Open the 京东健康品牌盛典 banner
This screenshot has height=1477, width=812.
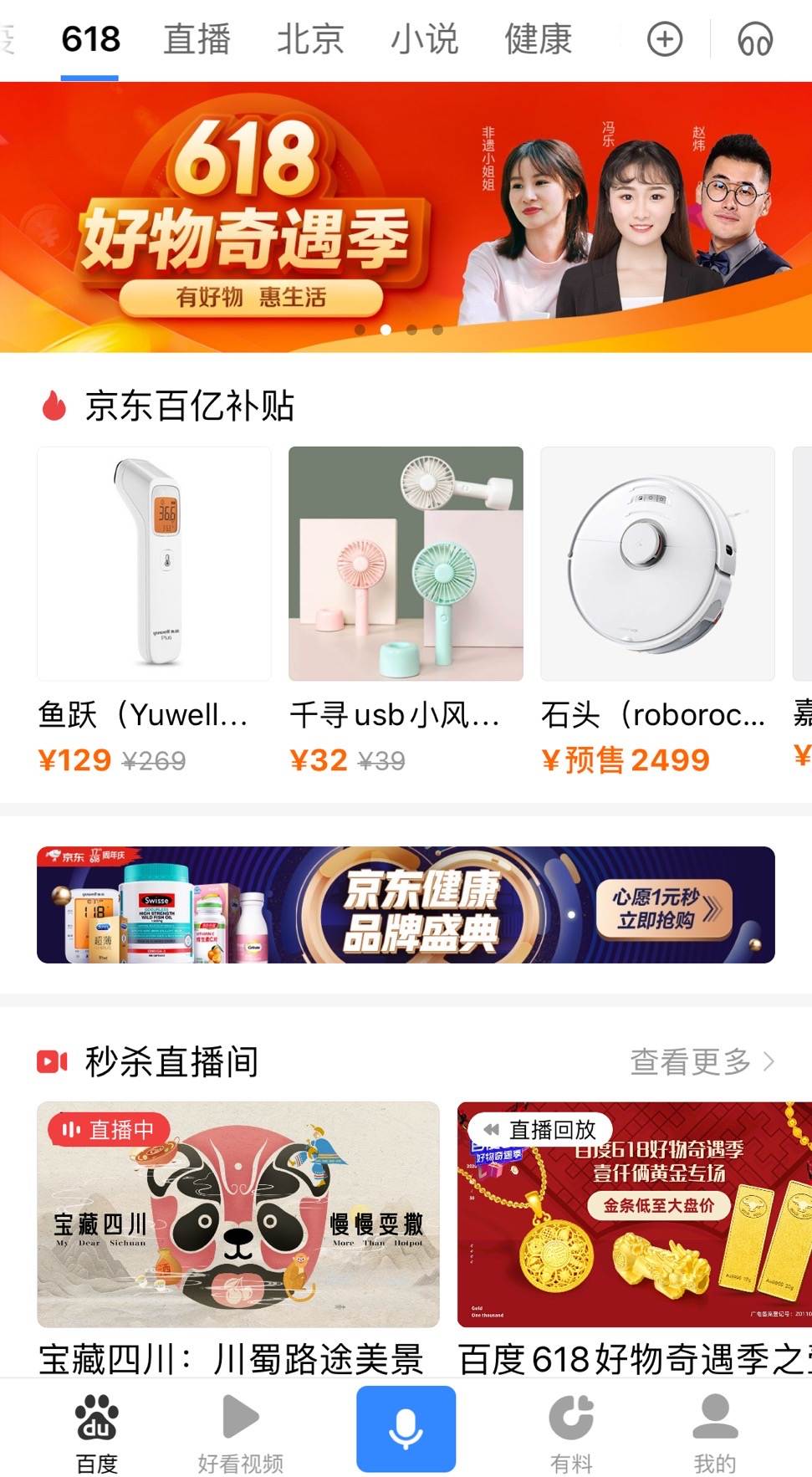406,905
